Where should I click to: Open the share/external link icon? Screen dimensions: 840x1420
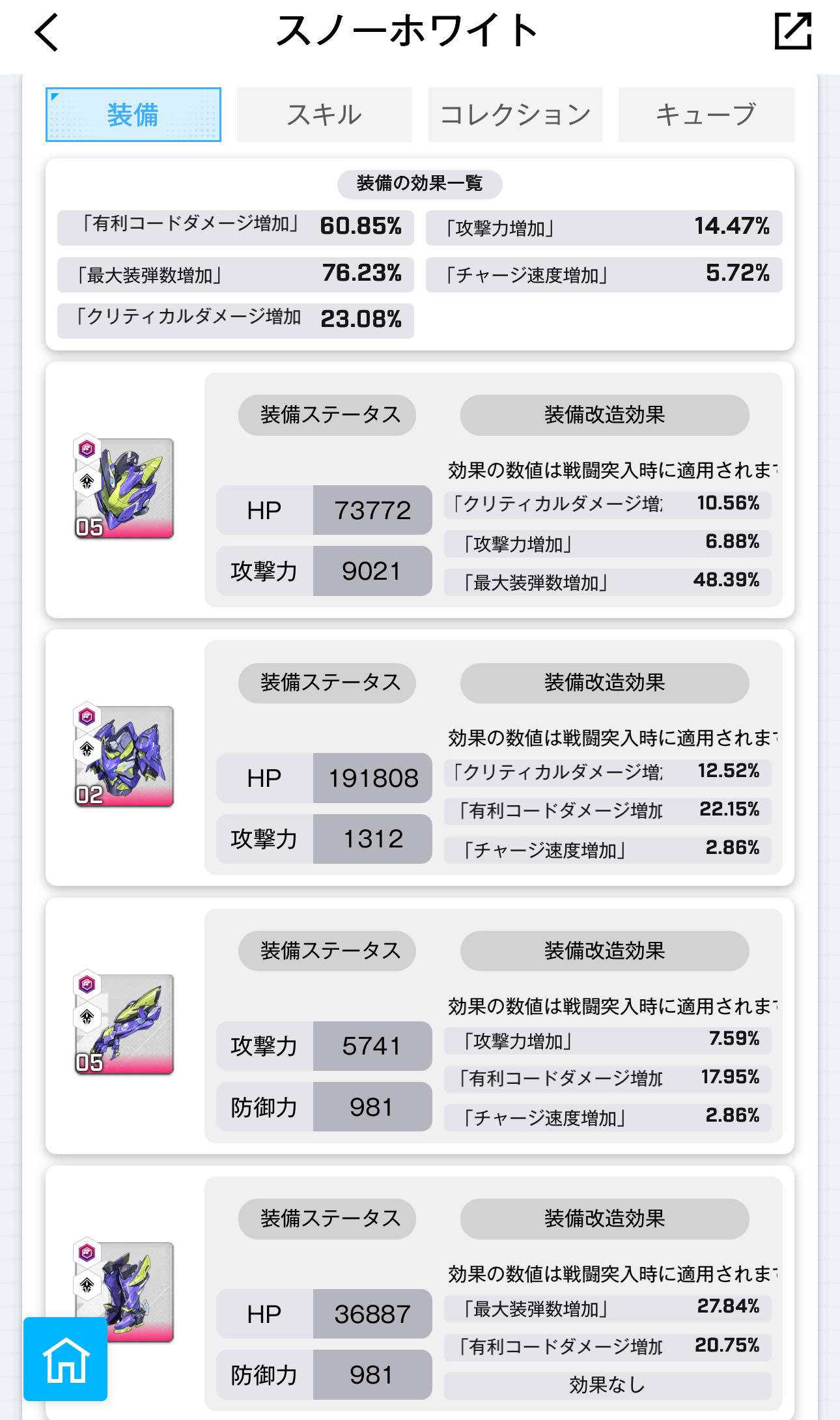pos(792,31)
